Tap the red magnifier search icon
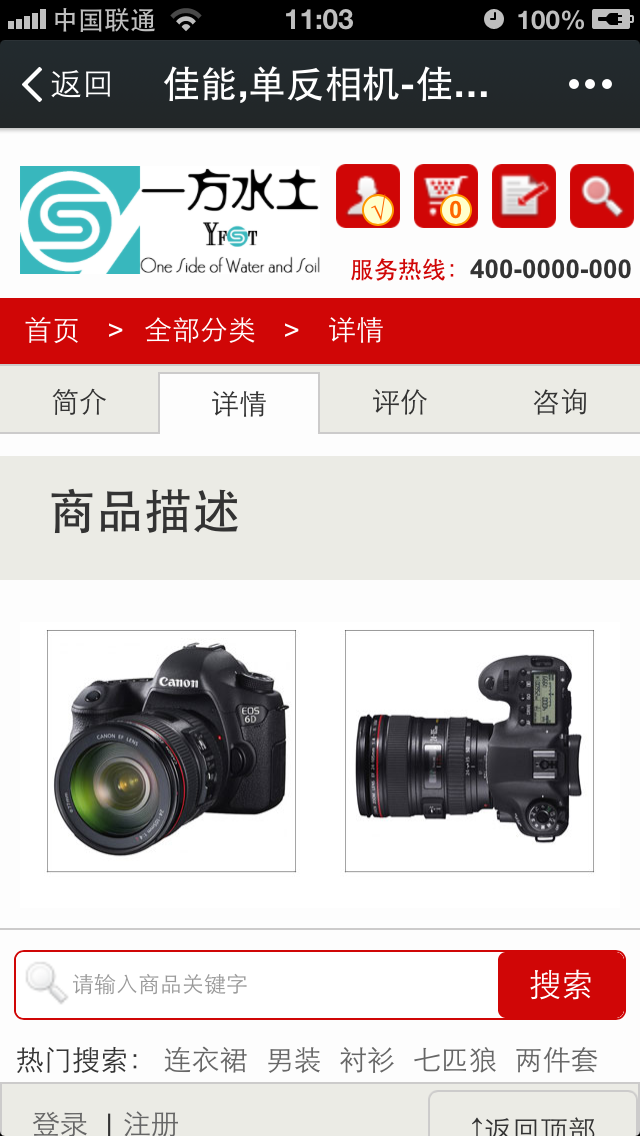 [x=601, y=196]
